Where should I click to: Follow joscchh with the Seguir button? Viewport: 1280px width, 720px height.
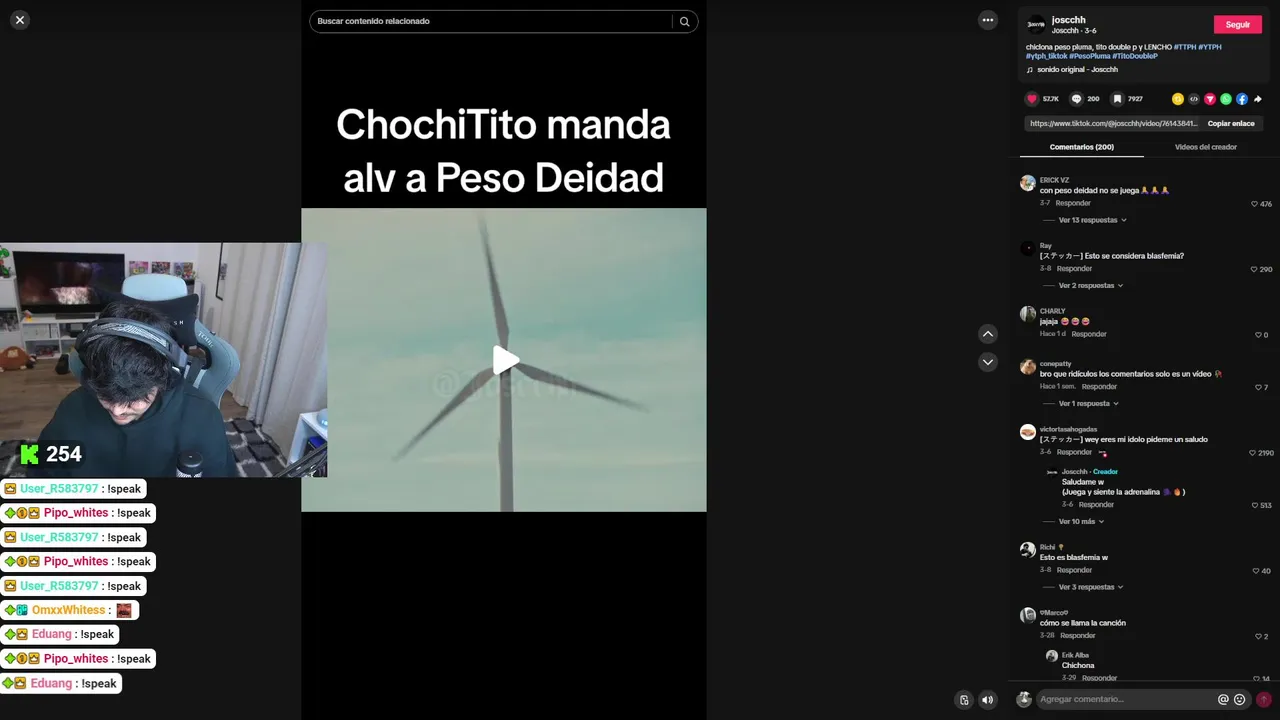(1237, 25)
